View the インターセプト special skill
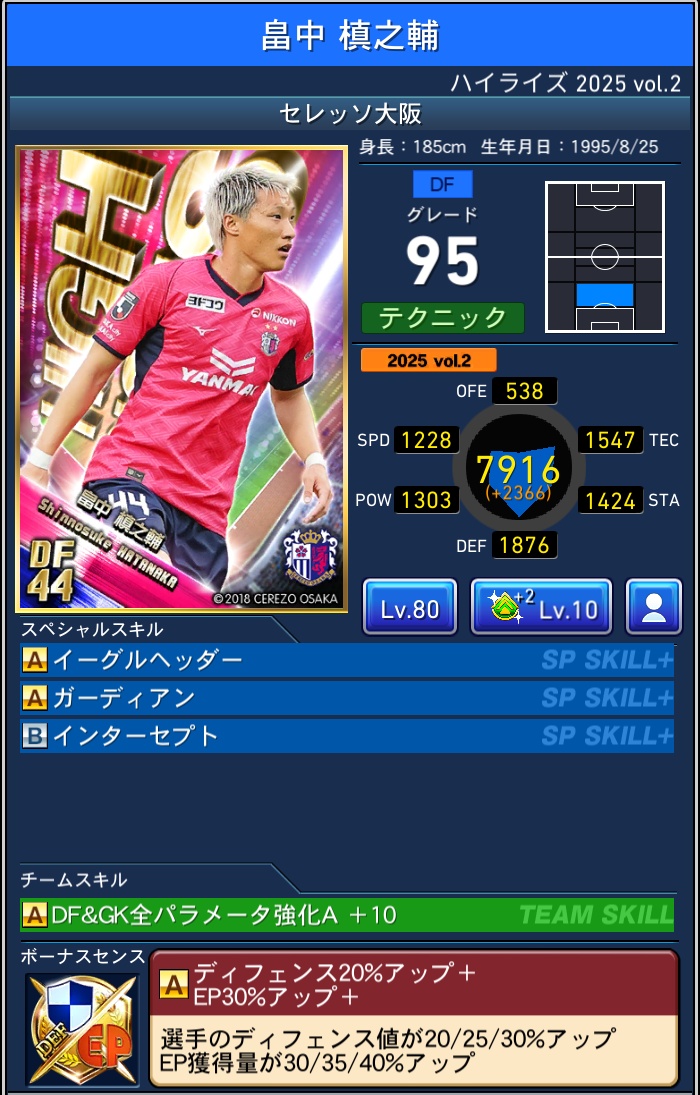 346,736
